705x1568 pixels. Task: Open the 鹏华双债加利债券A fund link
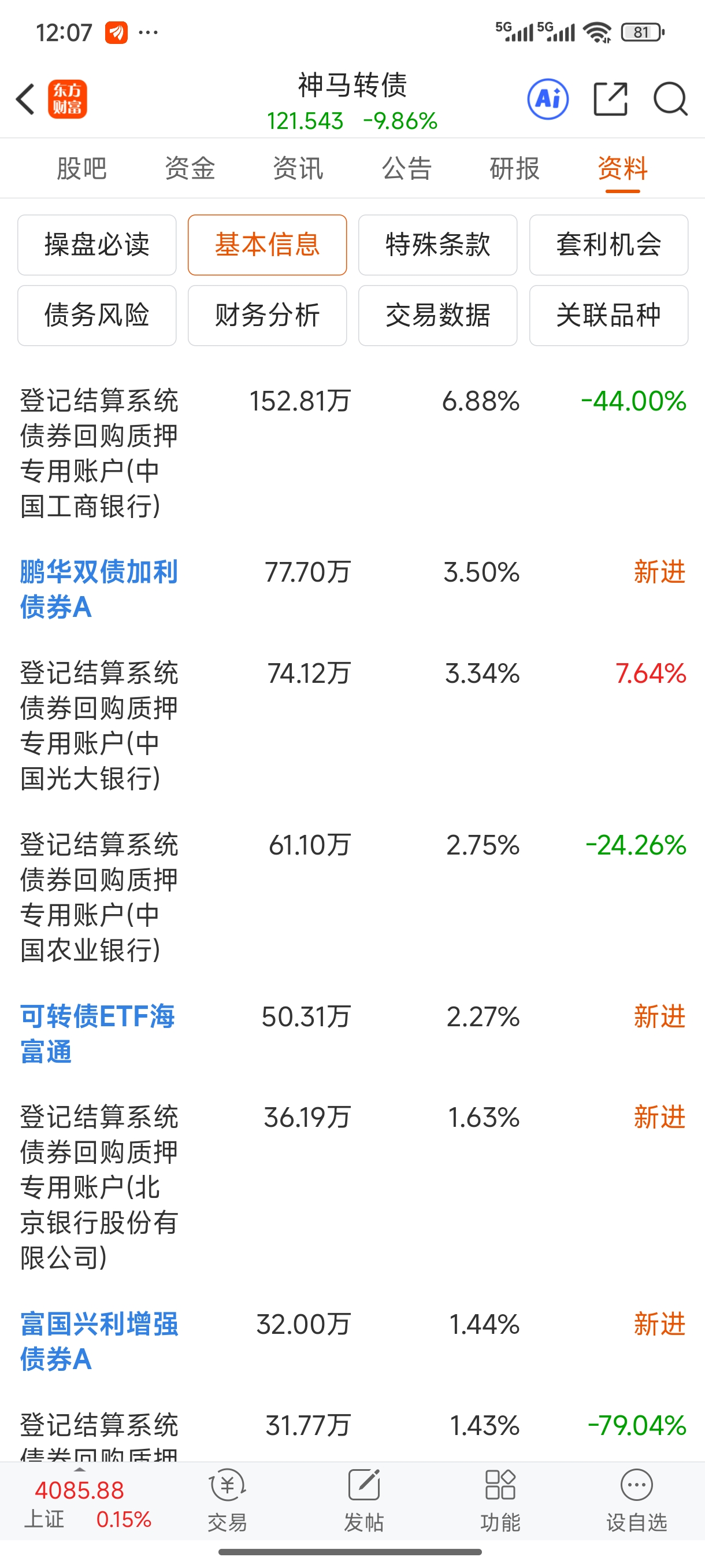click(99, 589)
